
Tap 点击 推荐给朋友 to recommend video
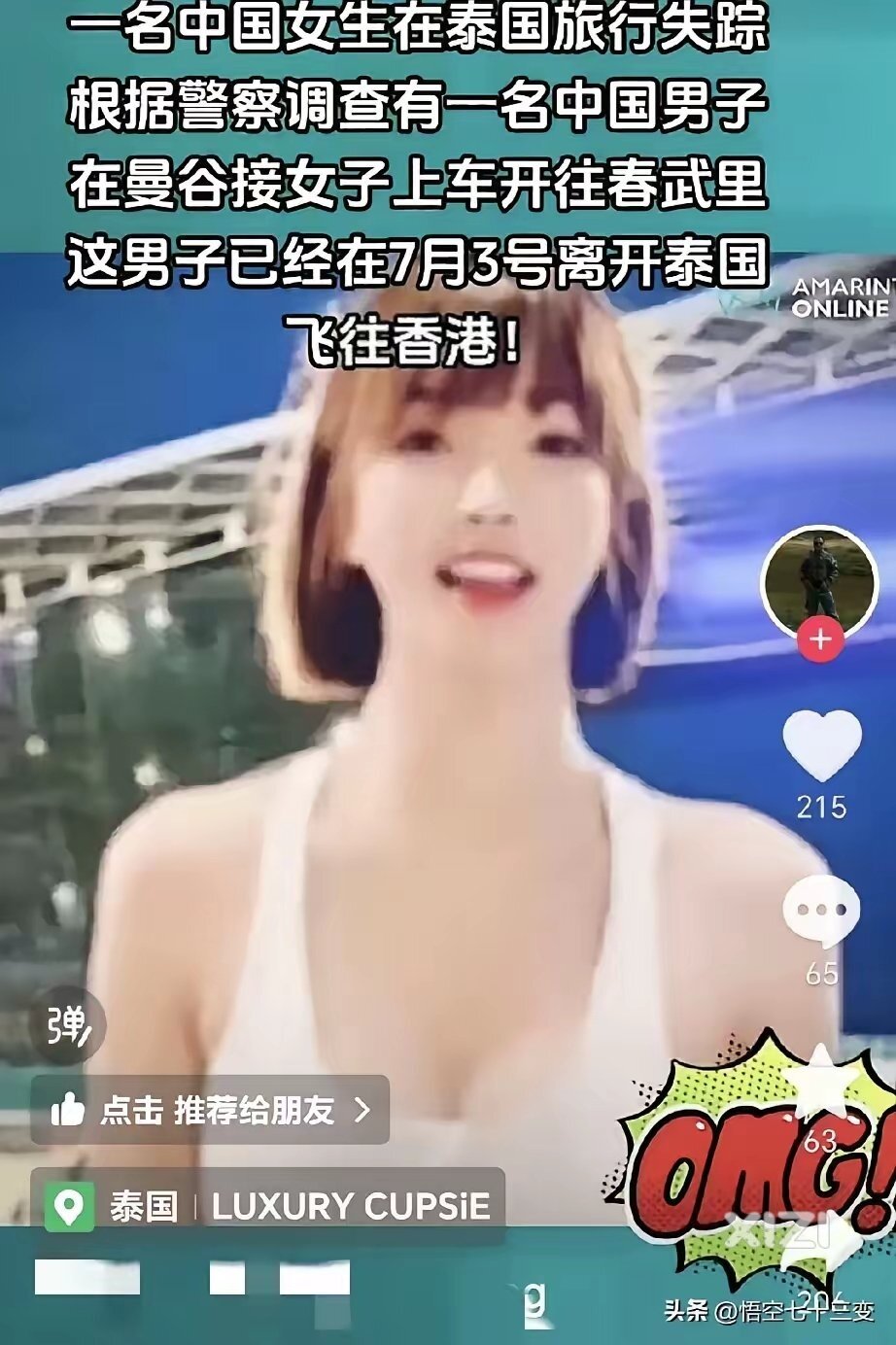[210, 1110]
